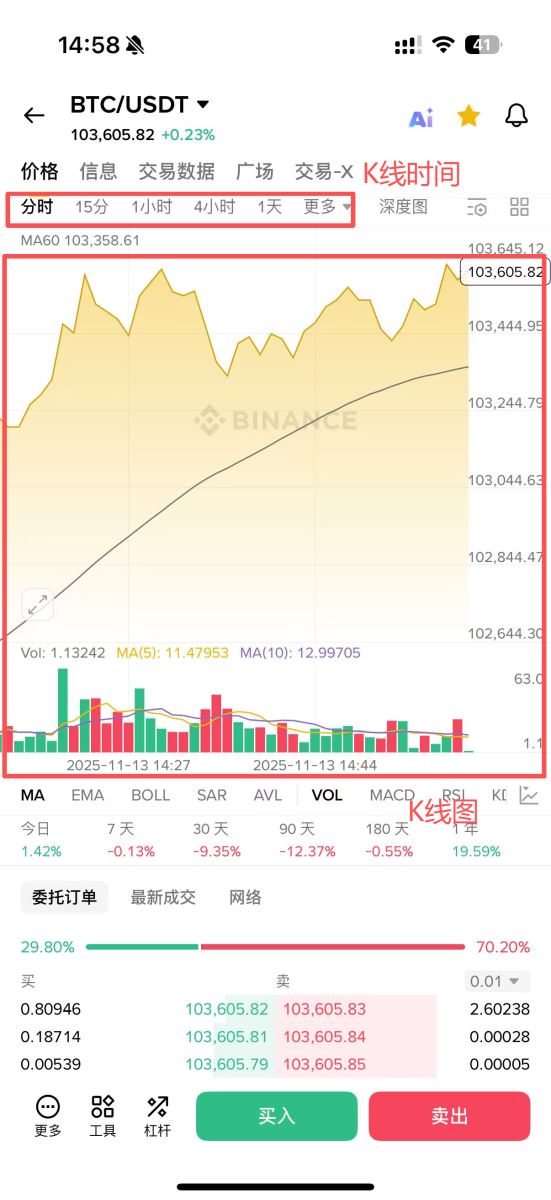Tap the red 卖出 button

point(449,1116)
